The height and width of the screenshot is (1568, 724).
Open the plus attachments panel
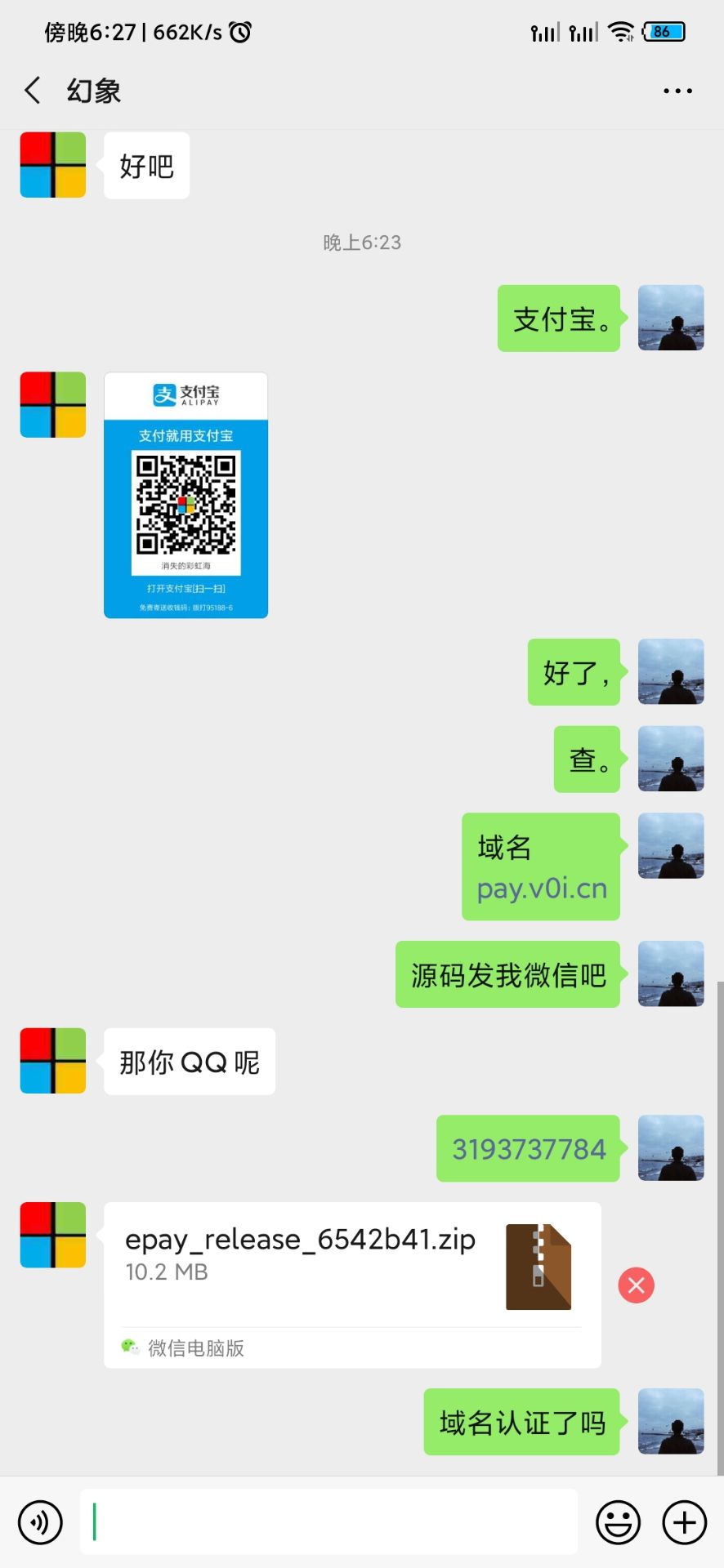[684, 1522]
